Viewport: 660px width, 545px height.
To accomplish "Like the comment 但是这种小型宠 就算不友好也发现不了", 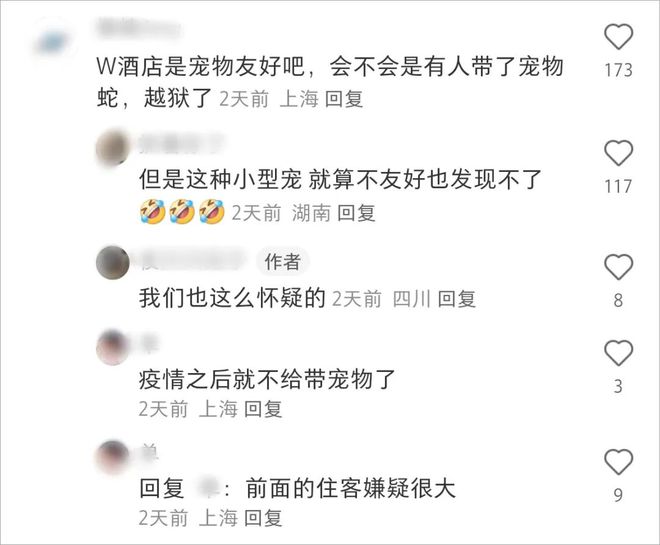I will (619, 153).
